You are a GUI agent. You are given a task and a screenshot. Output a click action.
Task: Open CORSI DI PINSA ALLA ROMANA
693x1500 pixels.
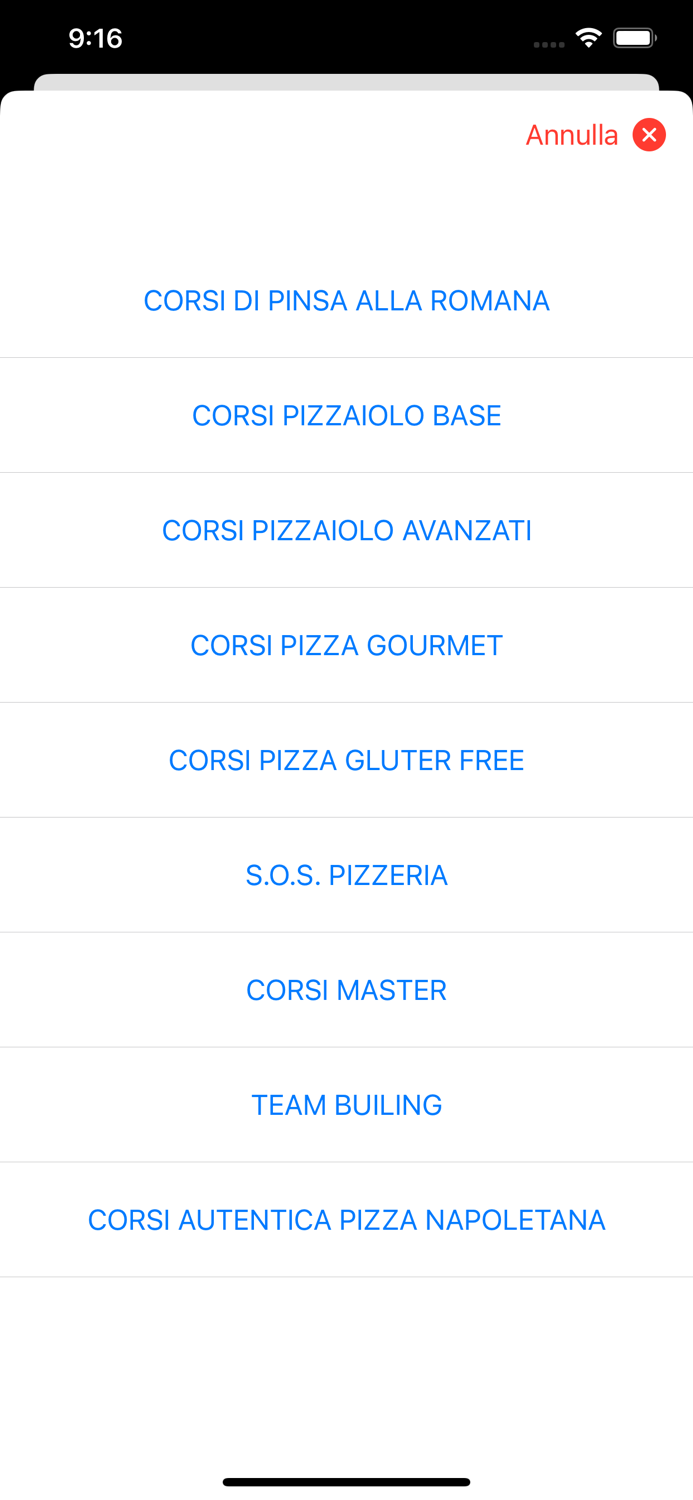pos(346,301)
